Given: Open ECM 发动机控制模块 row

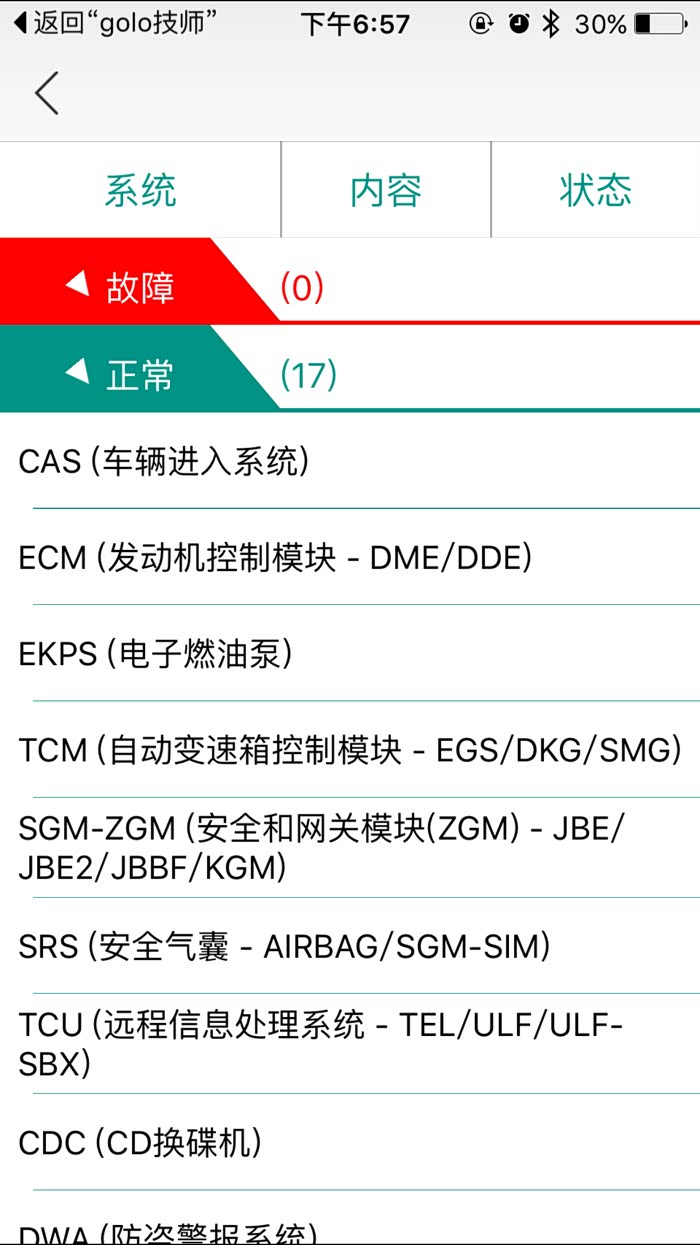Looking at the screenshot, I should [350, 558].
